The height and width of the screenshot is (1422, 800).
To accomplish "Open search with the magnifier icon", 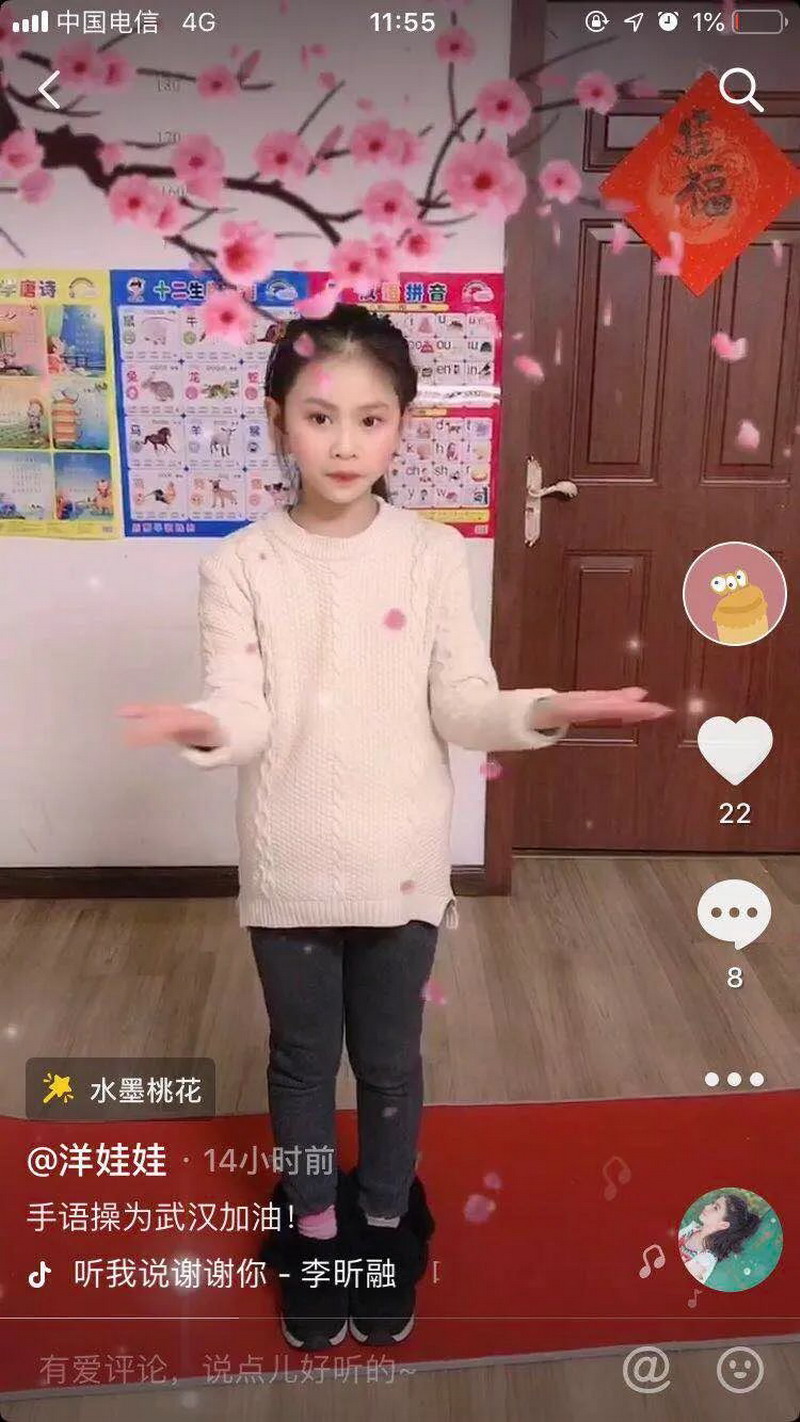I will (741, 91).
